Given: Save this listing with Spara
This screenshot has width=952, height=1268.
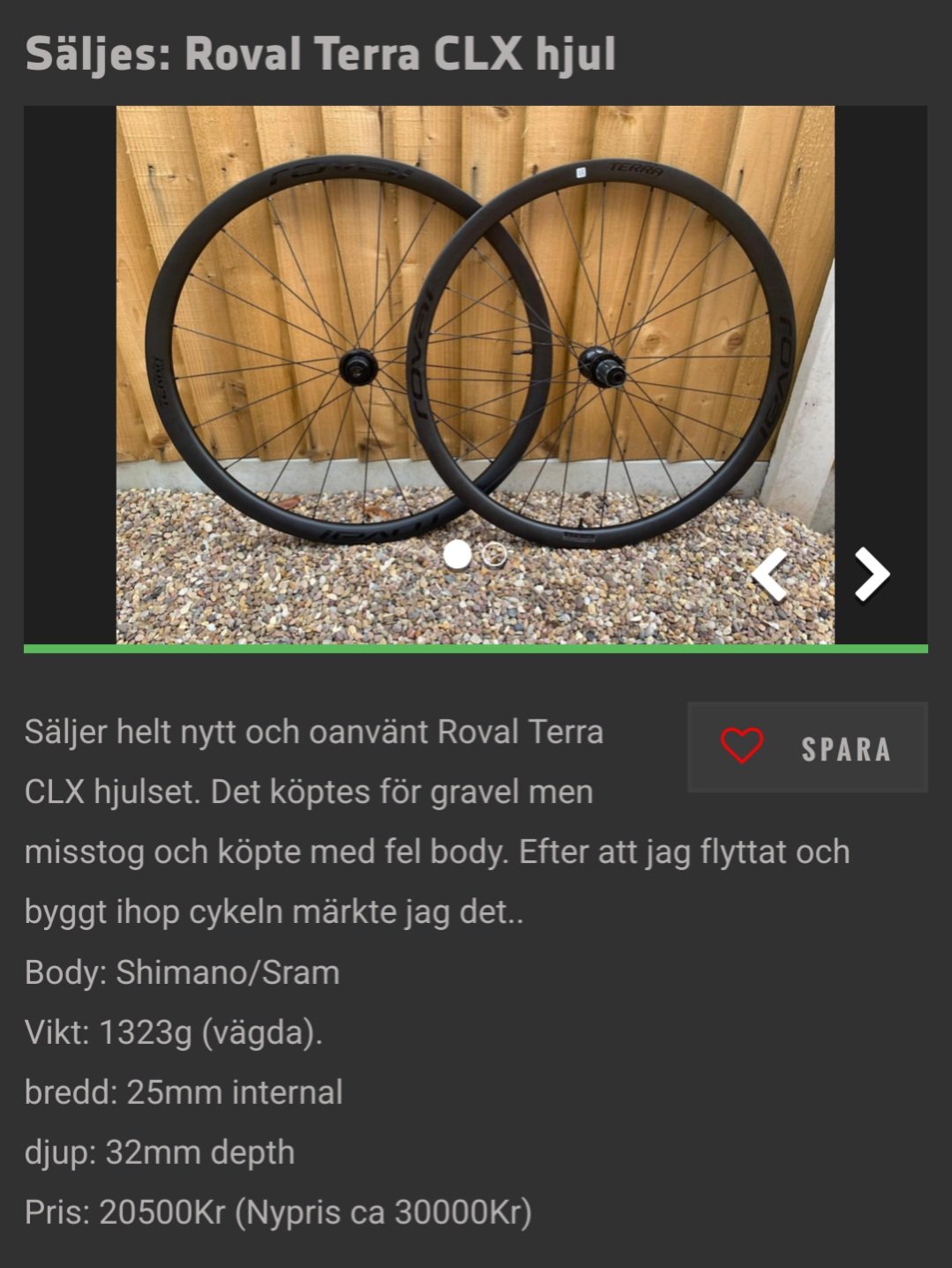Looking at the screenshot, I should (807, 747).
